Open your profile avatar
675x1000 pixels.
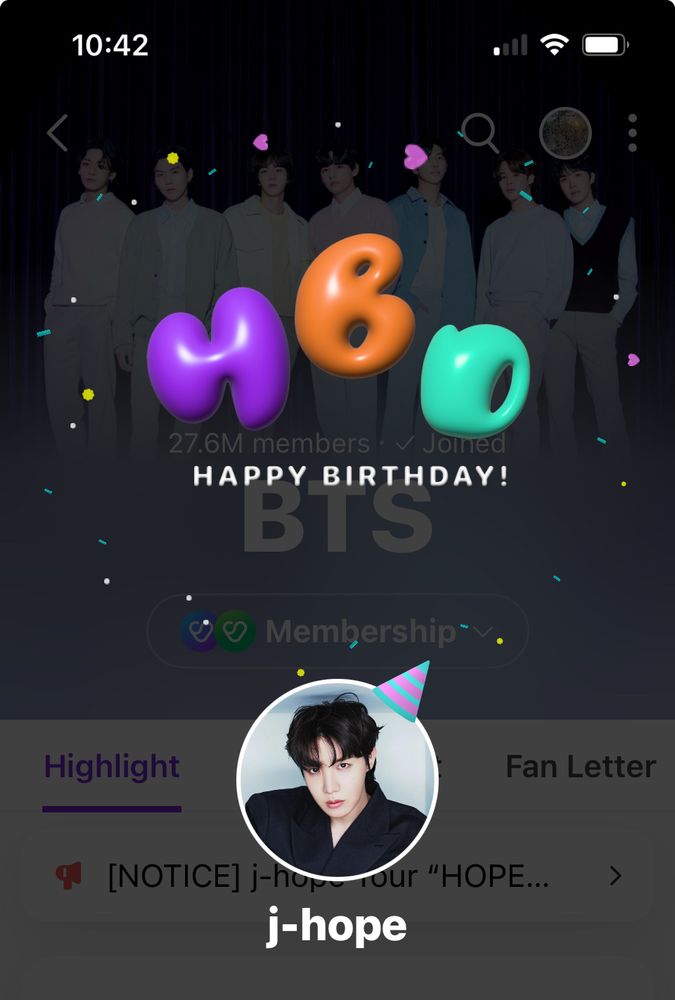(565, 133)
